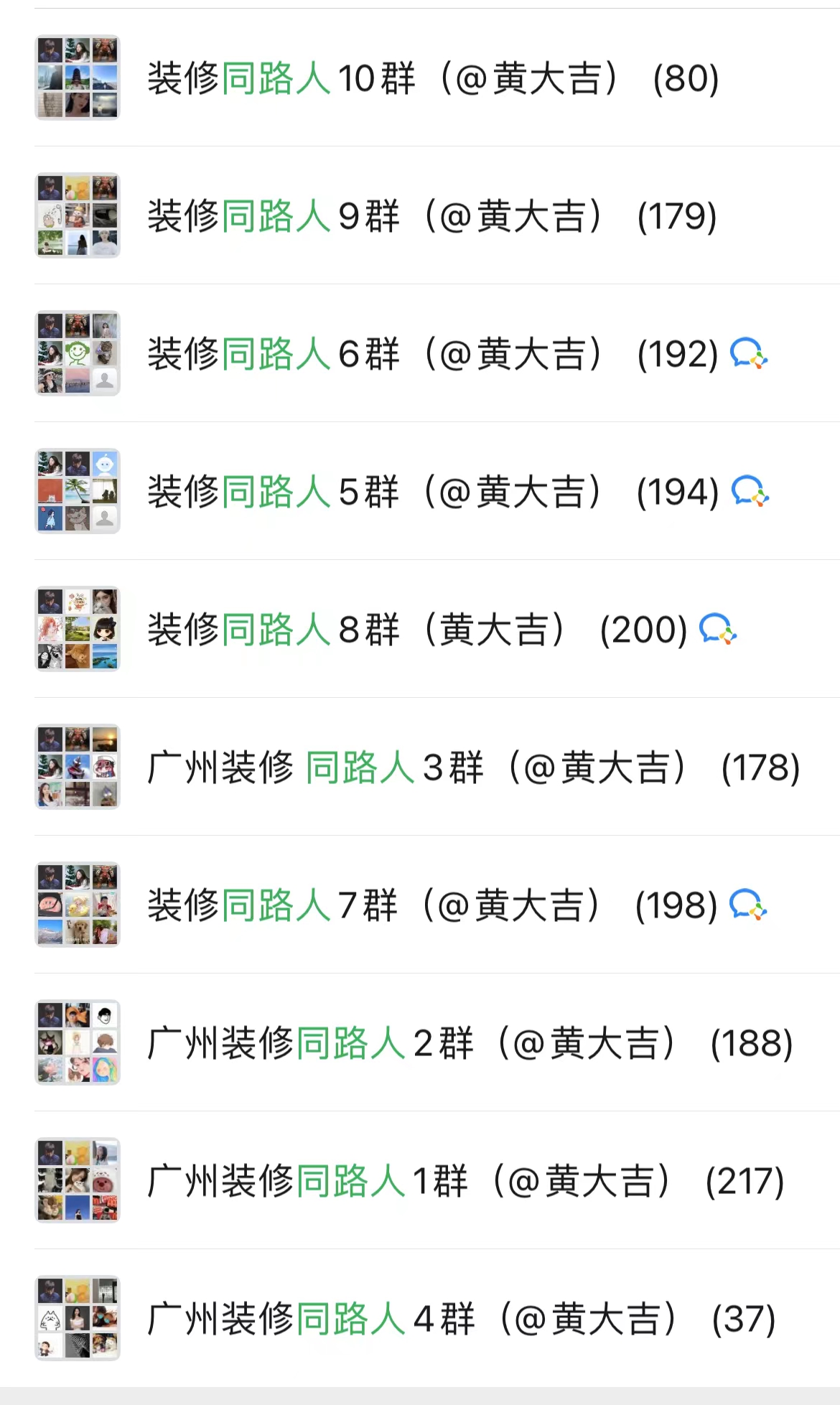This screenshot has height=1405, width=840.
Task: Select the 装修同路人7群 group chat
Action: pyautogui.click(x=431, y=905)
